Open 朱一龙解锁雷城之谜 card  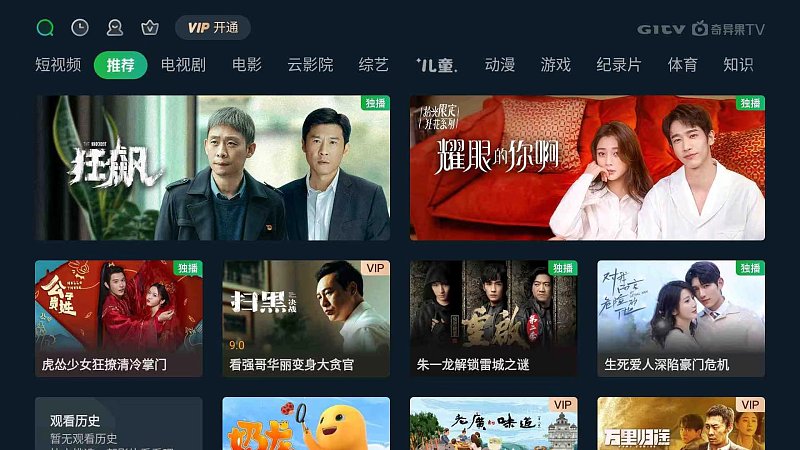(x=493, y=318)
